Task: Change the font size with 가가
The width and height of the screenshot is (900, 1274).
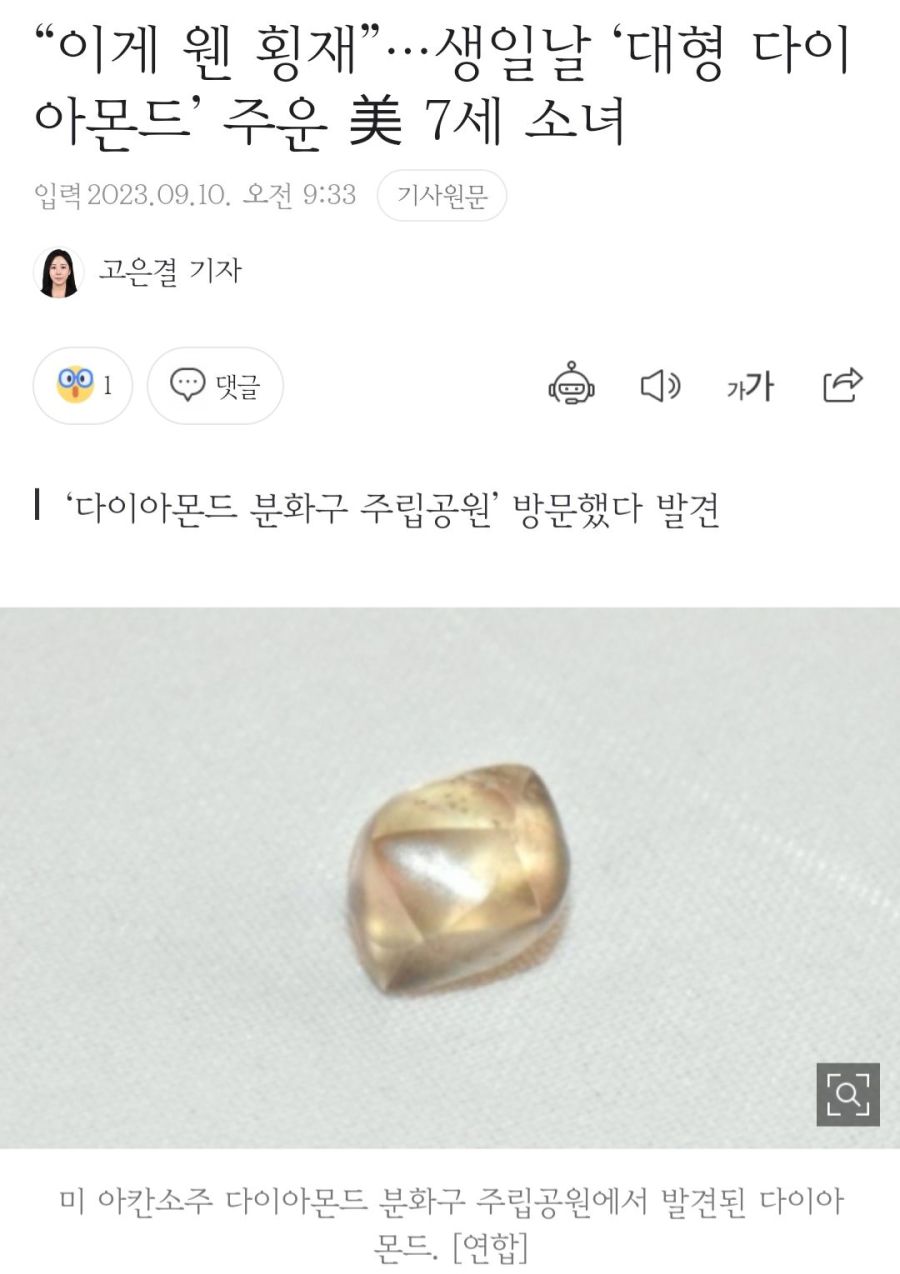Action: [x=750, y=385]
